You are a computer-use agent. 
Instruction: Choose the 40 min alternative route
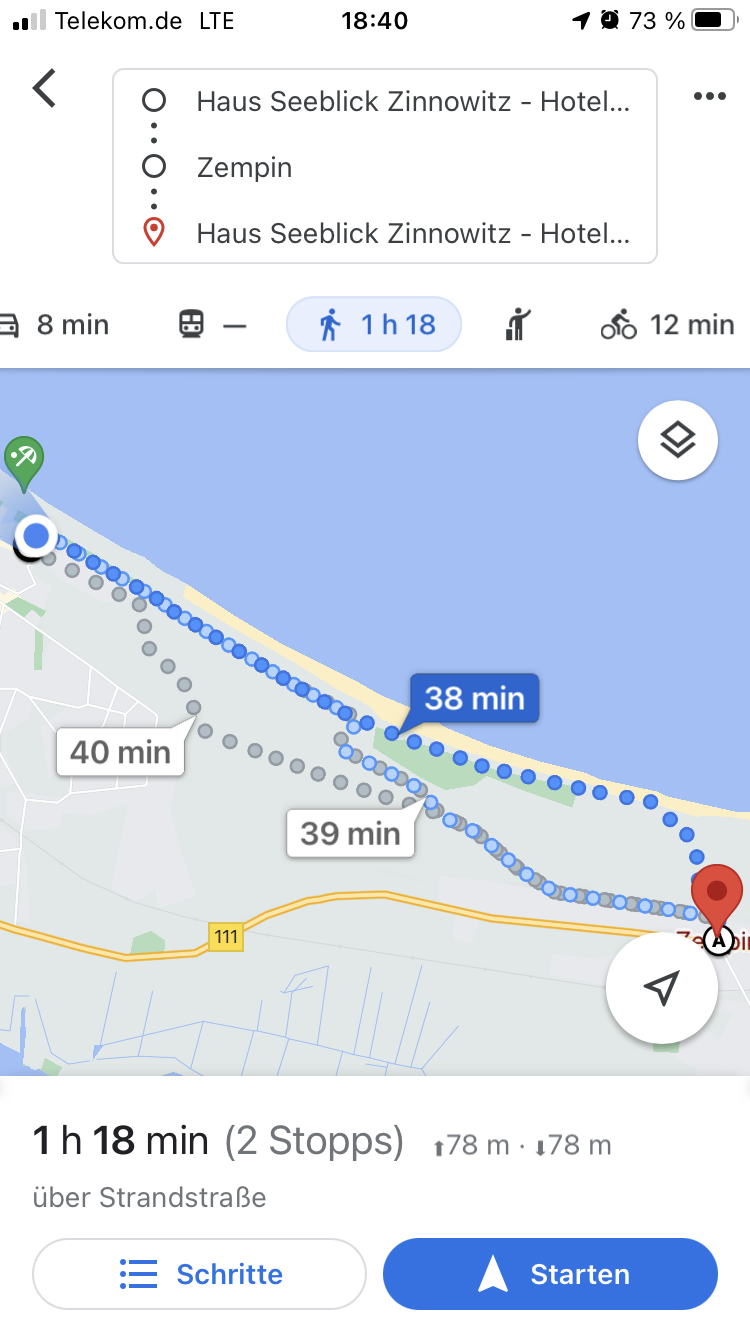(x=120, y=752)
